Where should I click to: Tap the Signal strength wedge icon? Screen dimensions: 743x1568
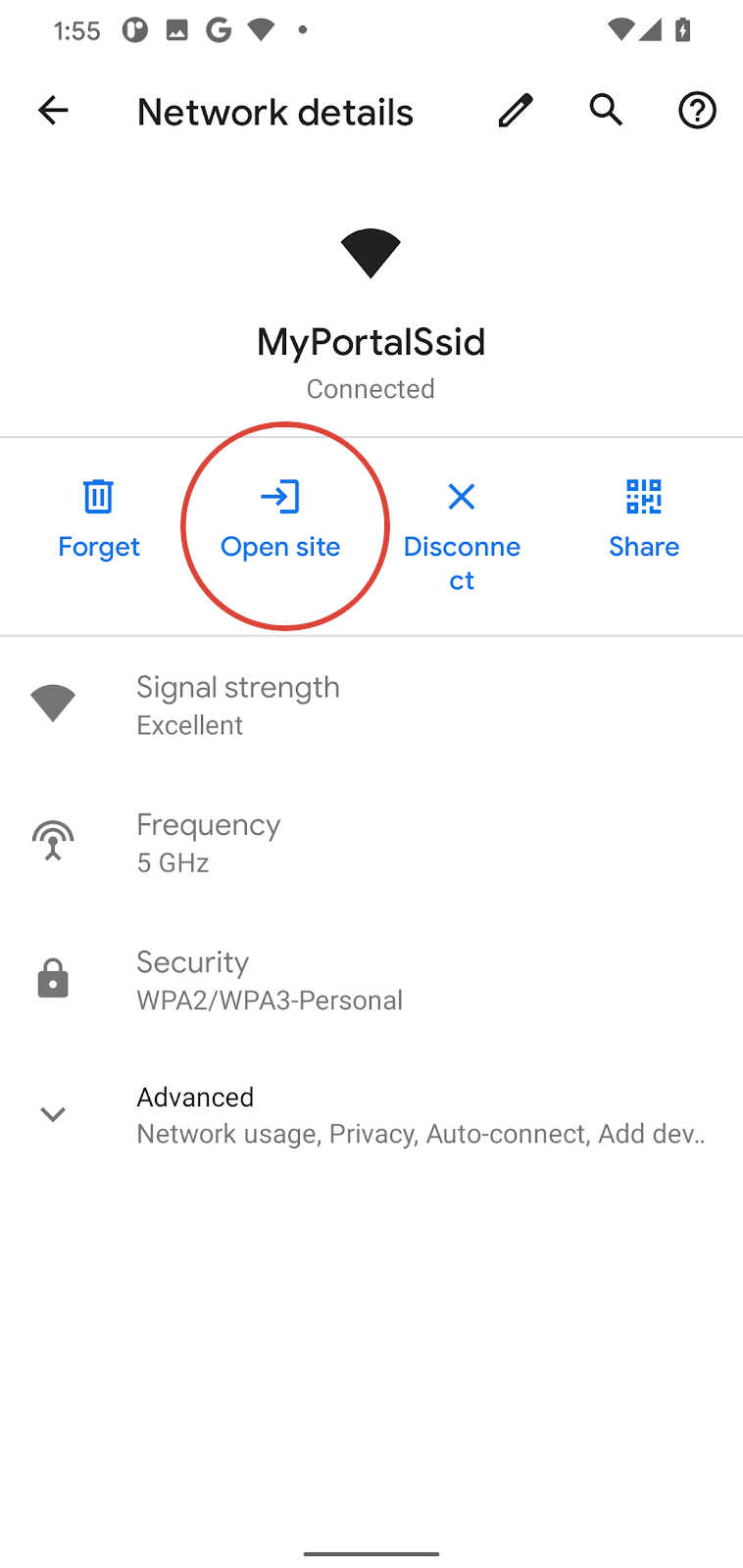[53, 702]
